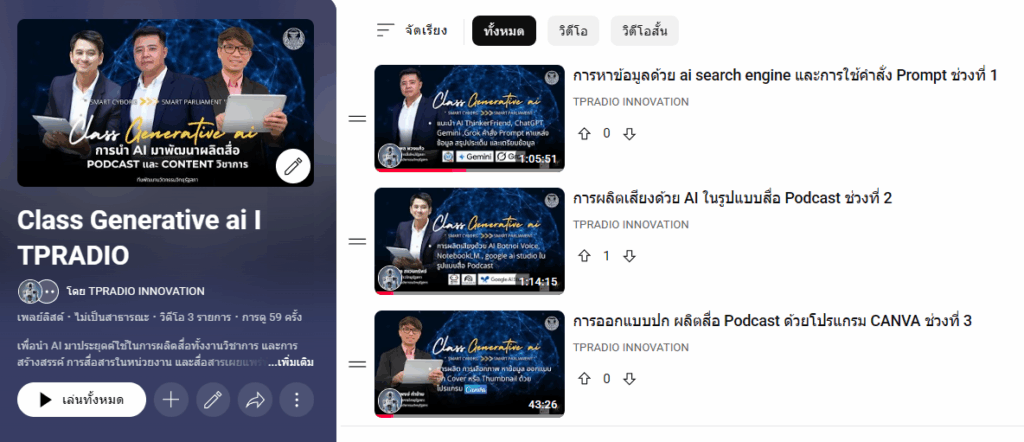Add videos with the plus icon
The height and width of the screenshot is (442, 1024).
[x=171, y=400]
